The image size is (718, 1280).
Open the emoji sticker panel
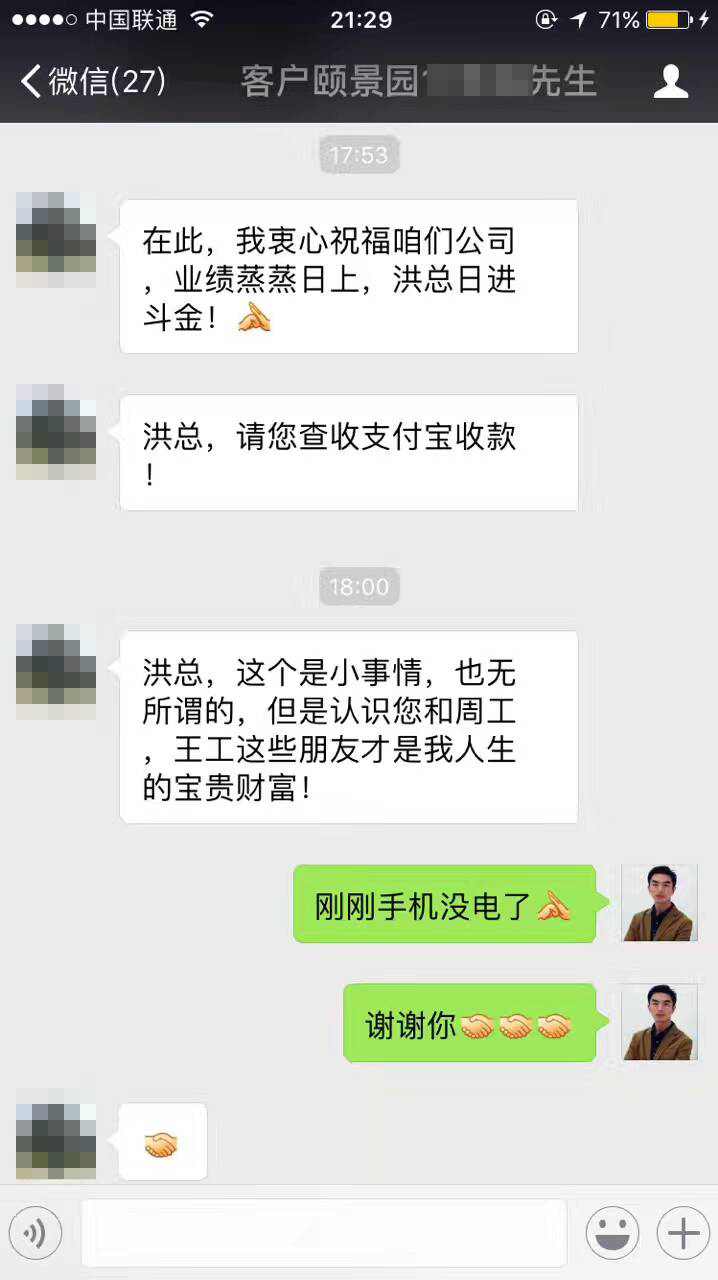[x=612, y=1233]
